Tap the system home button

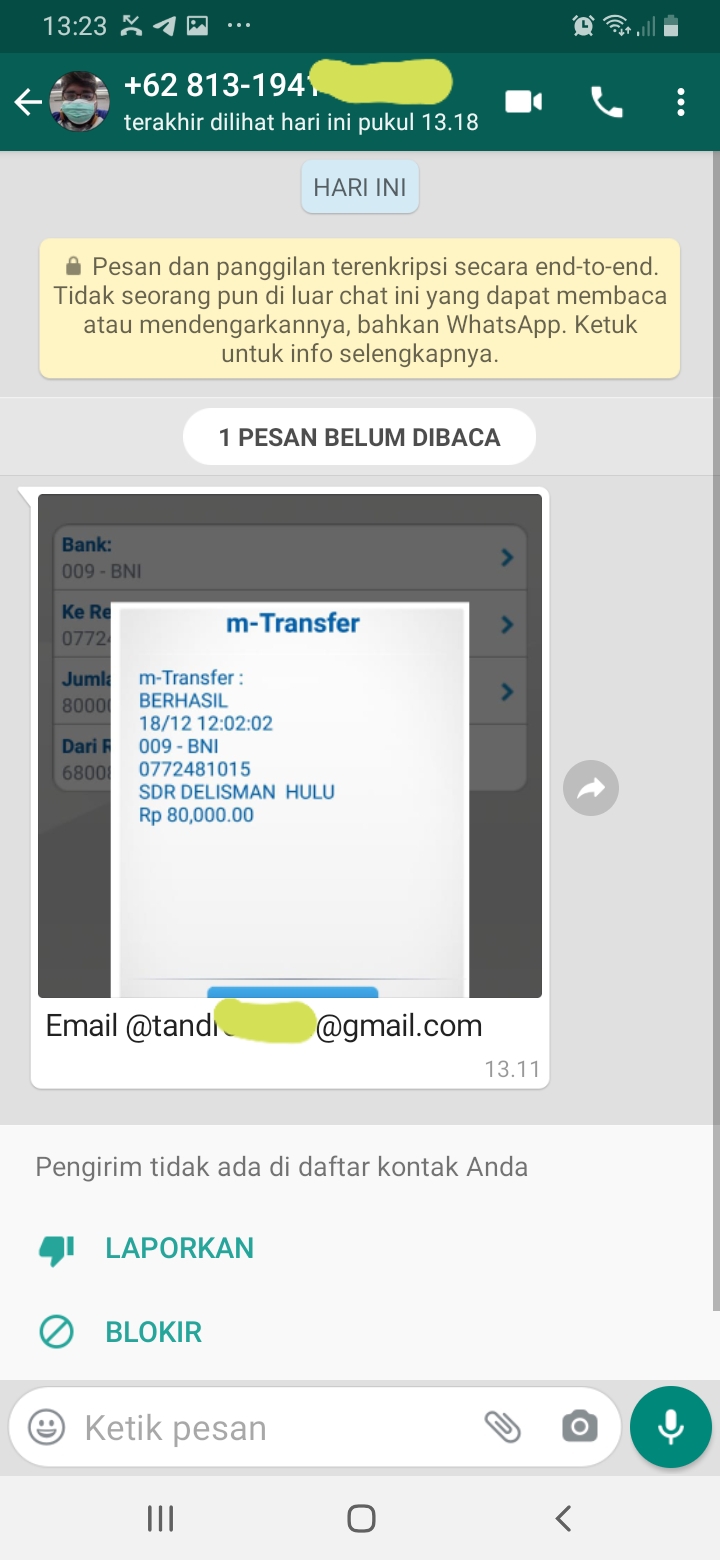(x=361, y=1519)
